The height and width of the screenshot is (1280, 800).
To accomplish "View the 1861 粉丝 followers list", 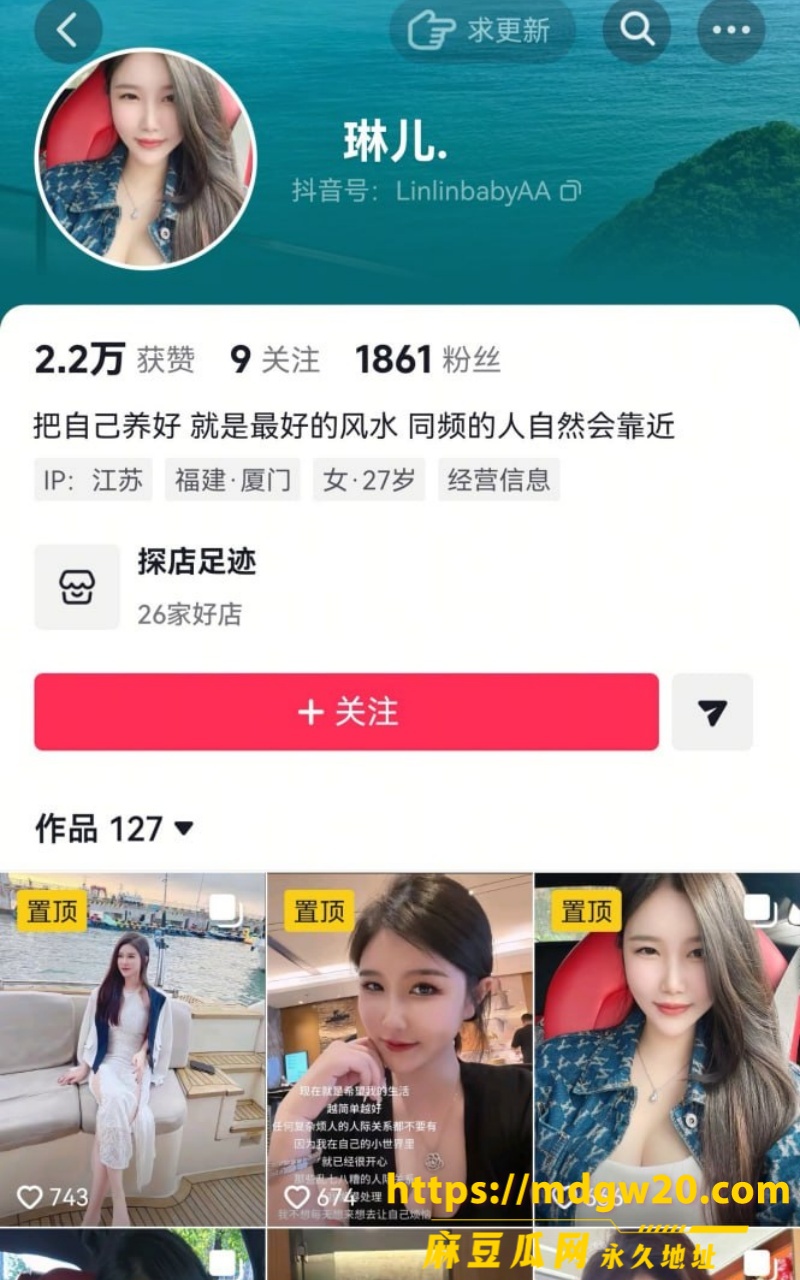I will coord(428,360).
